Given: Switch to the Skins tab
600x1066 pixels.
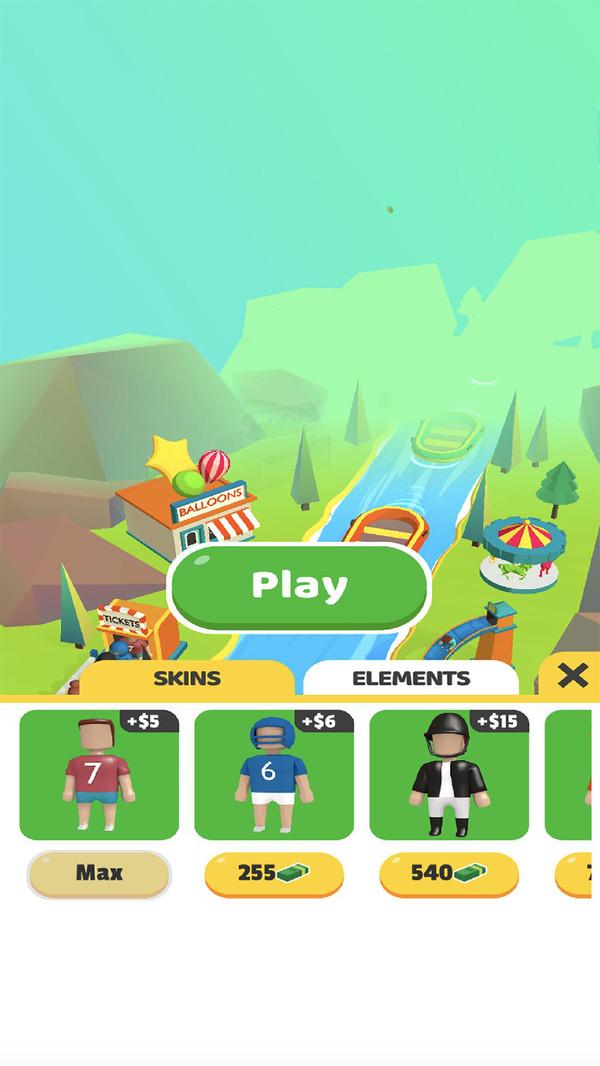Looking at the screenshot, I should click(187, 677).
